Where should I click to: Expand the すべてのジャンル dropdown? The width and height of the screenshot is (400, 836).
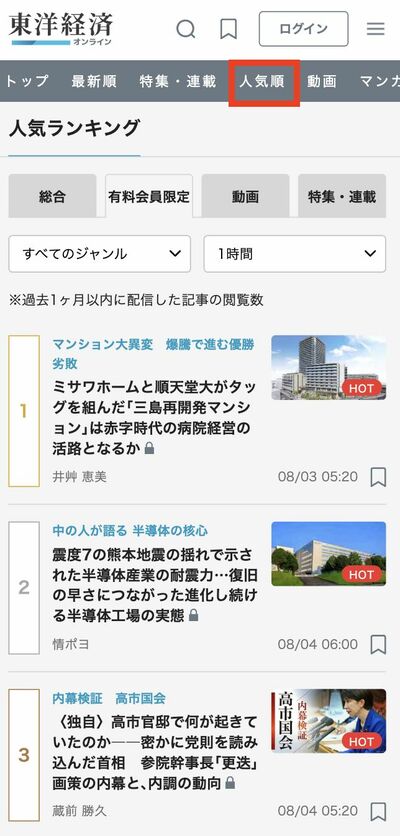coord(100,254)
